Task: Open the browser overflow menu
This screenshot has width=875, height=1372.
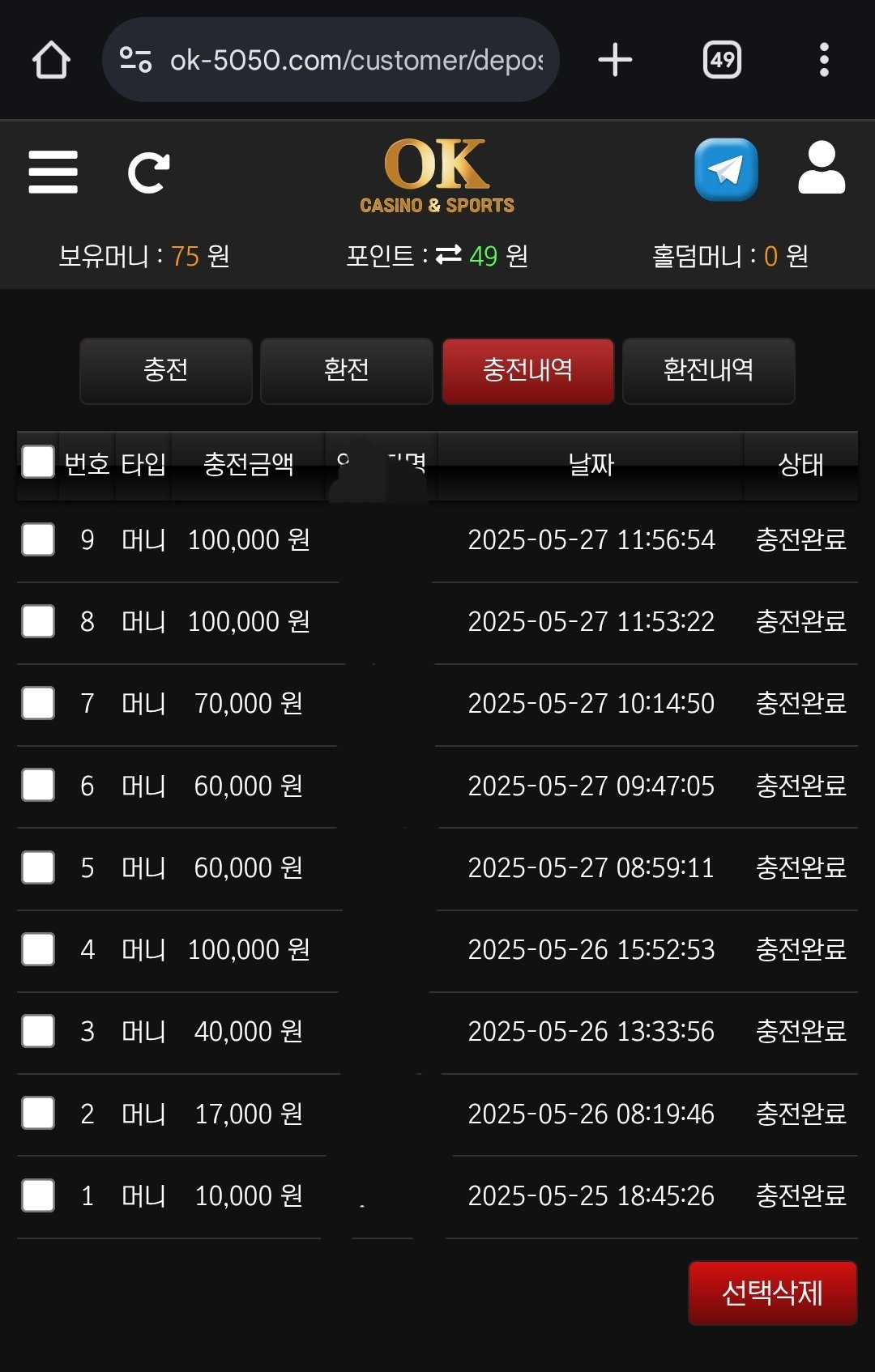Action: click(824, 60)
